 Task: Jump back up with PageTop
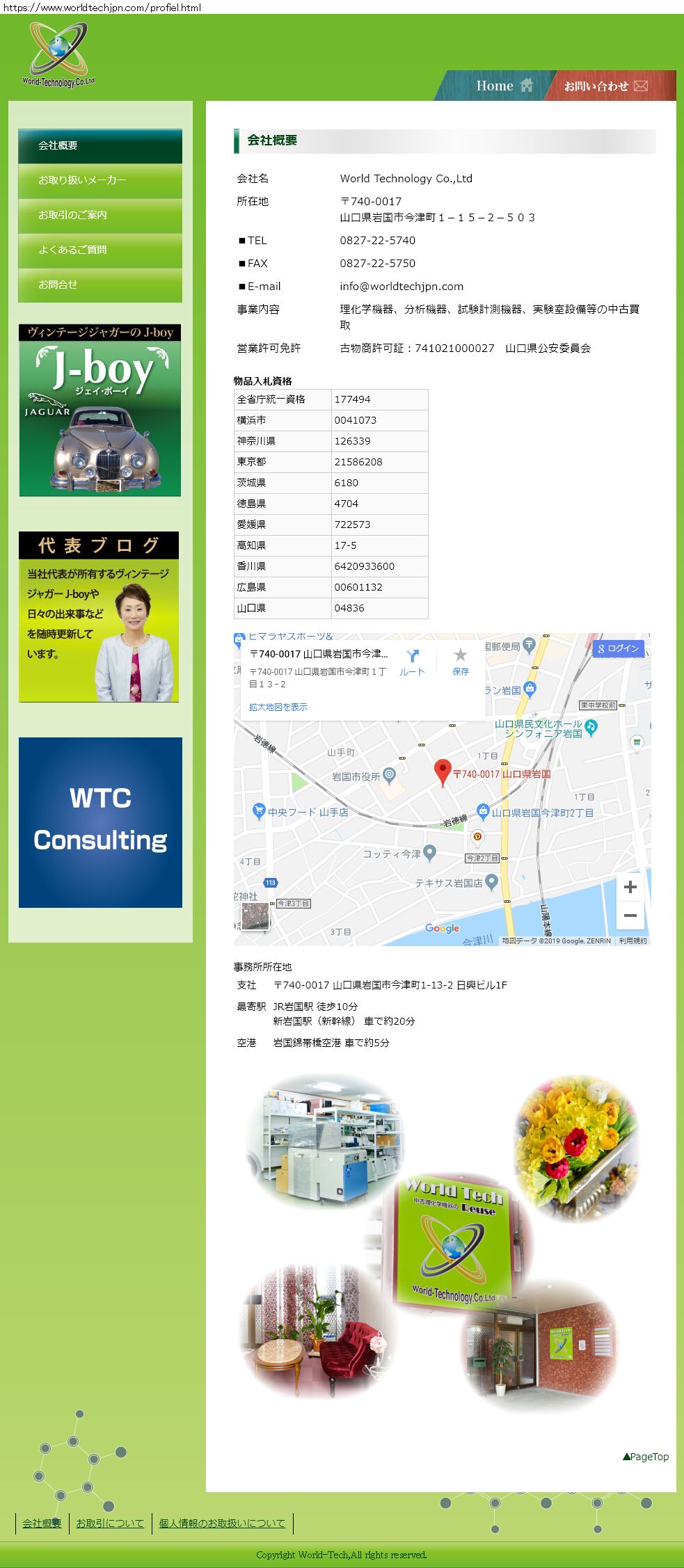(646, 1457)
